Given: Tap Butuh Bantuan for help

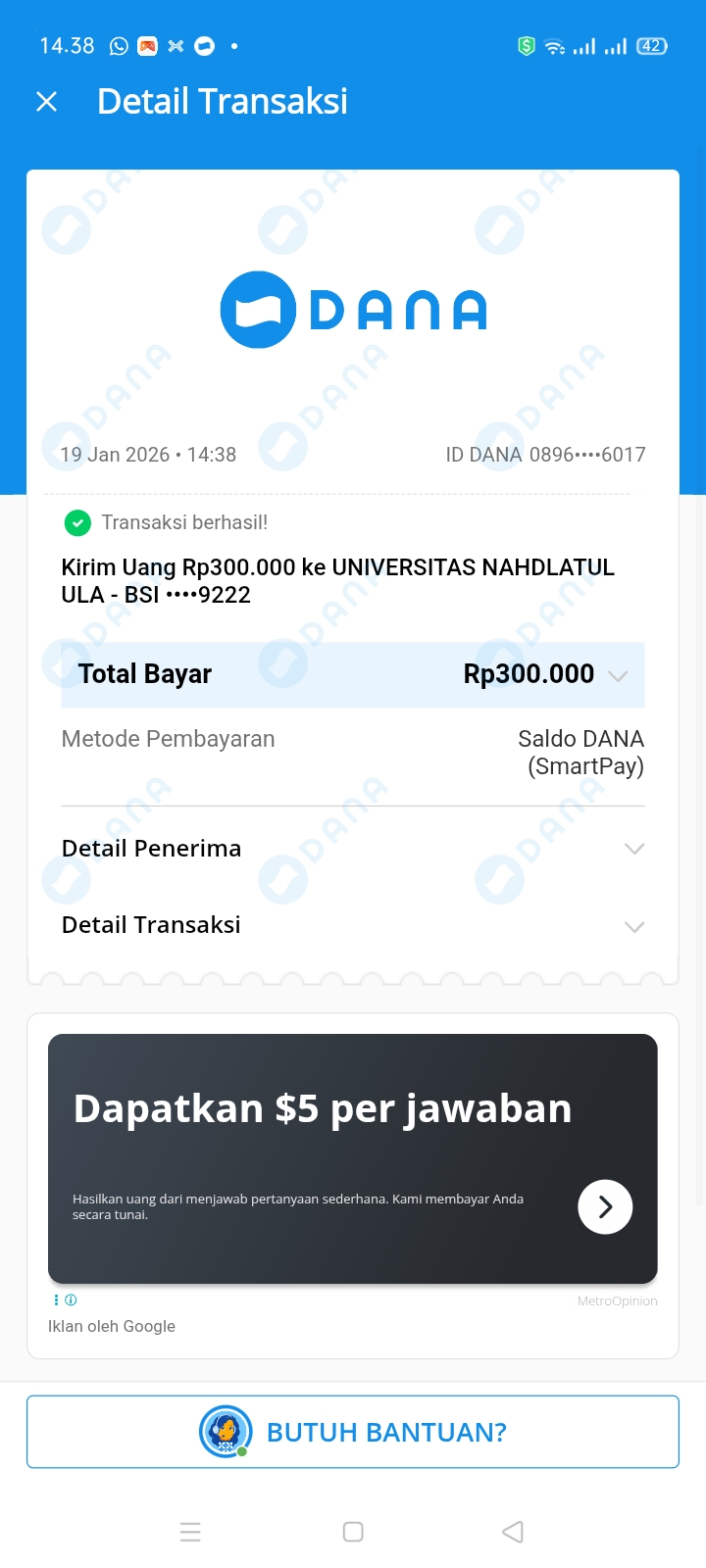Looking at the screenshot, I should click(353, 1432).
